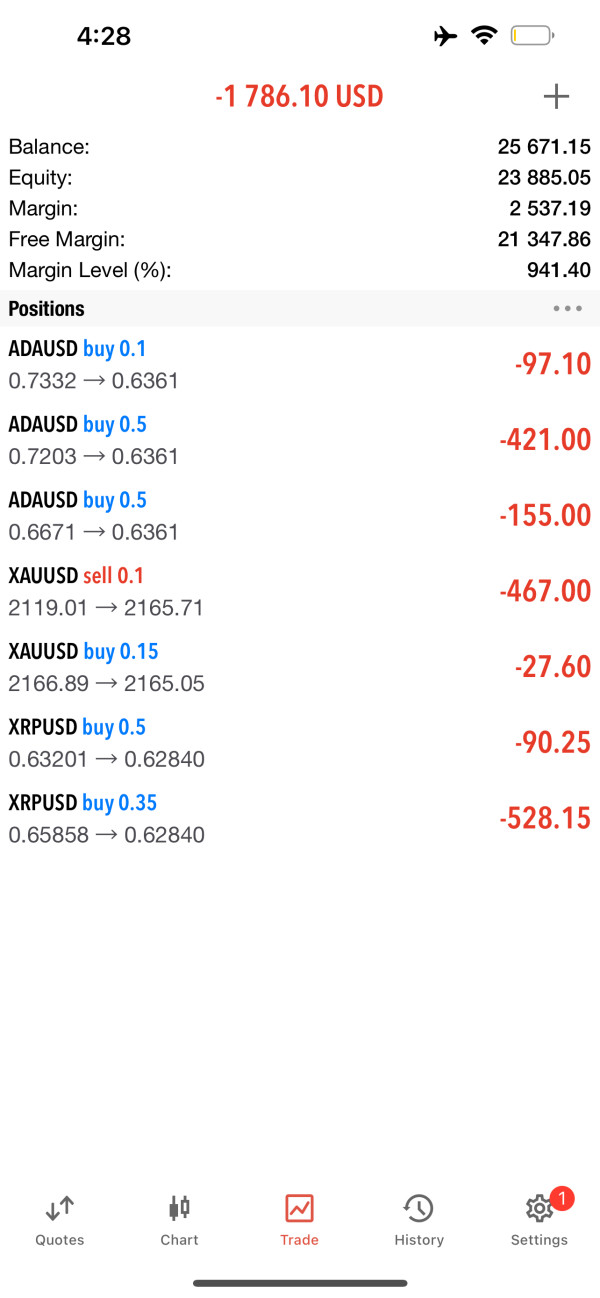Screen dimensions: 600x1298
Task: Open the Positions three-dot menu
Action: coord(567,308)
